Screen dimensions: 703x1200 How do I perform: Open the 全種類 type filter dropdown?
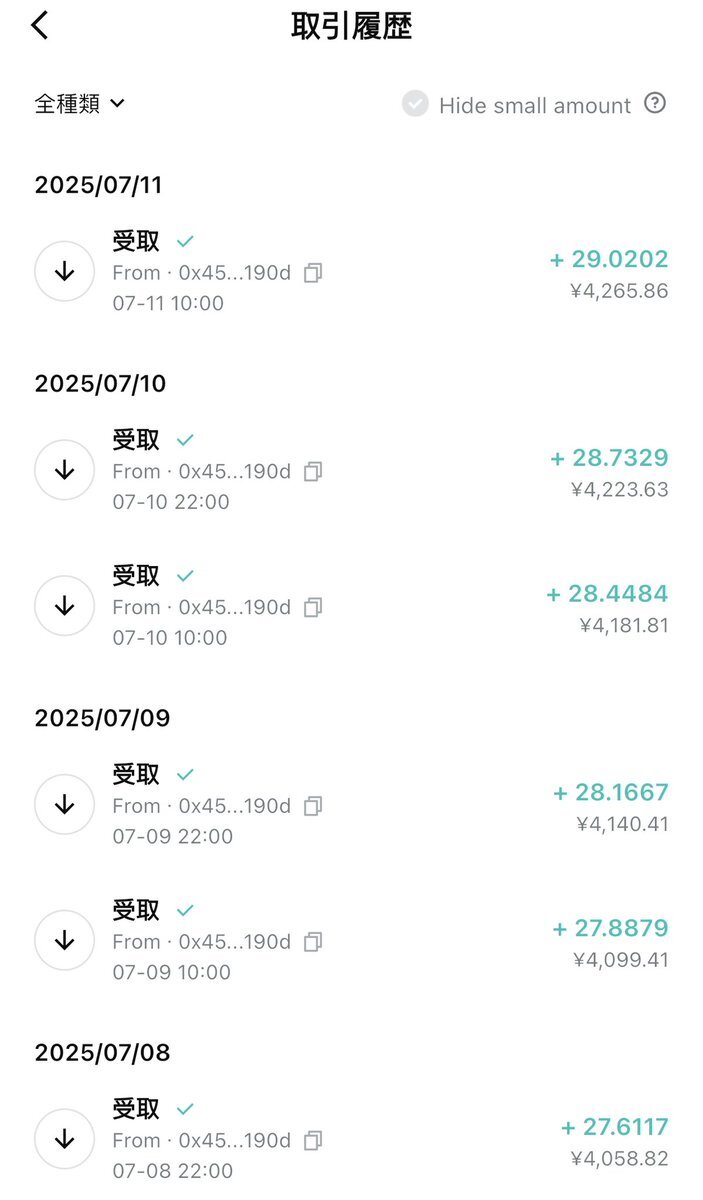[x=79, y=103]
